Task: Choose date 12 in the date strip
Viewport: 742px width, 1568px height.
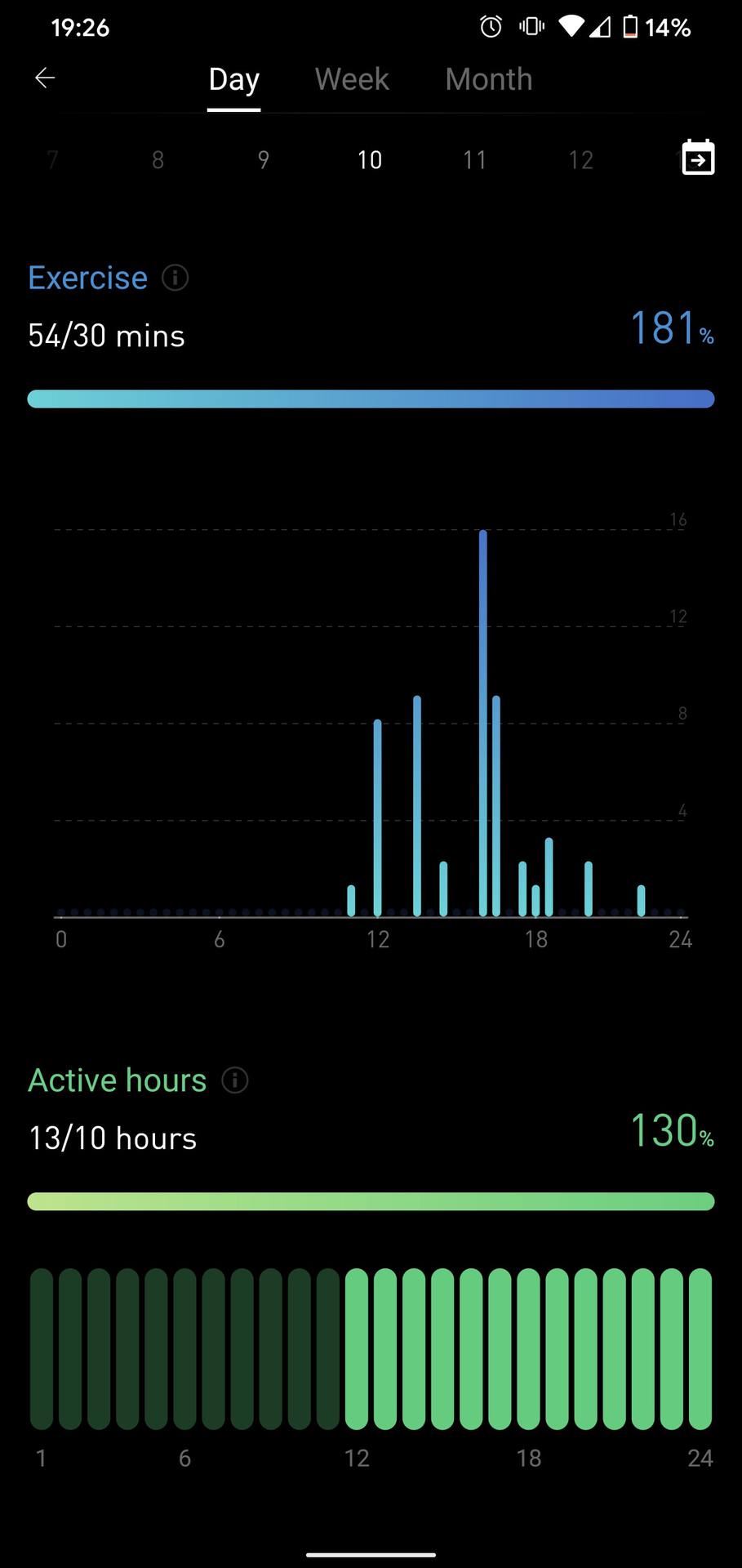Action: click(580, 160)
